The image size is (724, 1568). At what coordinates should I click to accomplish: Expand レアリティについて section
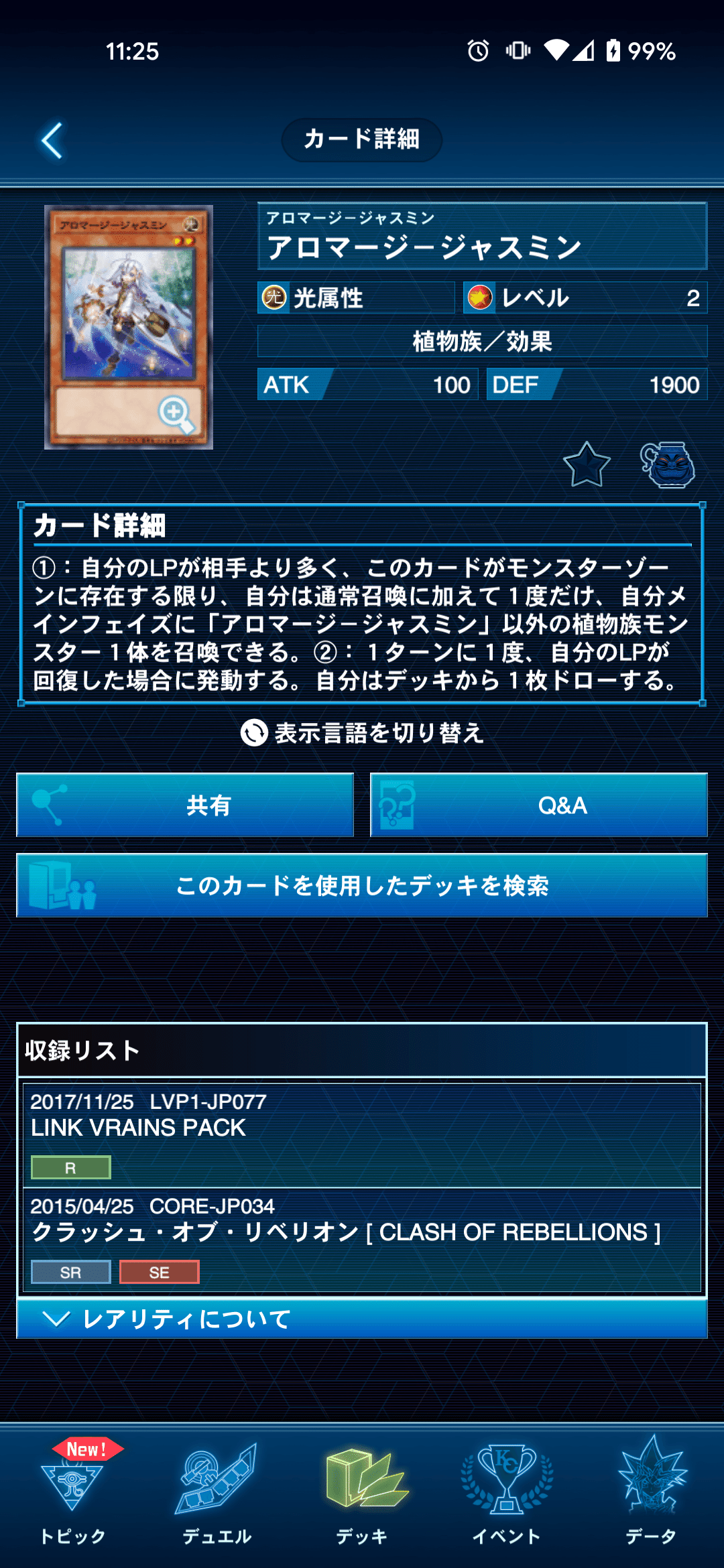[x=362, y=1319]
